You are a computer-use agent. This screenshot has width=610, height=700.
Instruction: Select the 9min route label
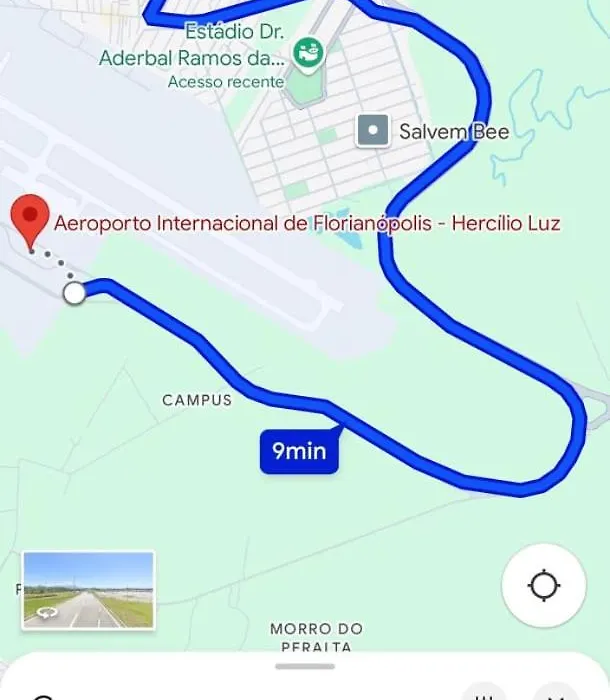coord(300,451)
